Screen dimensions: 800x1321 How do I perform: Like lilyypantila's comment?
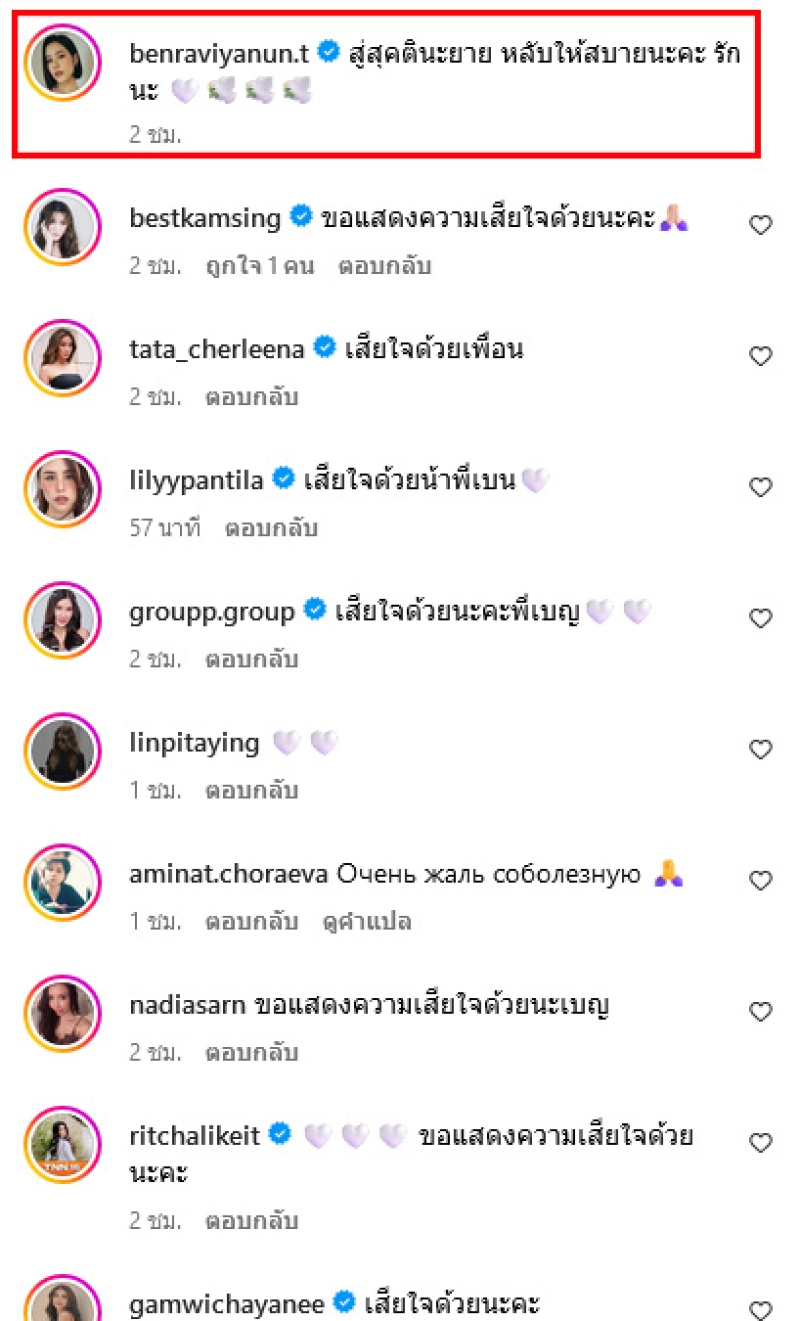761,487
